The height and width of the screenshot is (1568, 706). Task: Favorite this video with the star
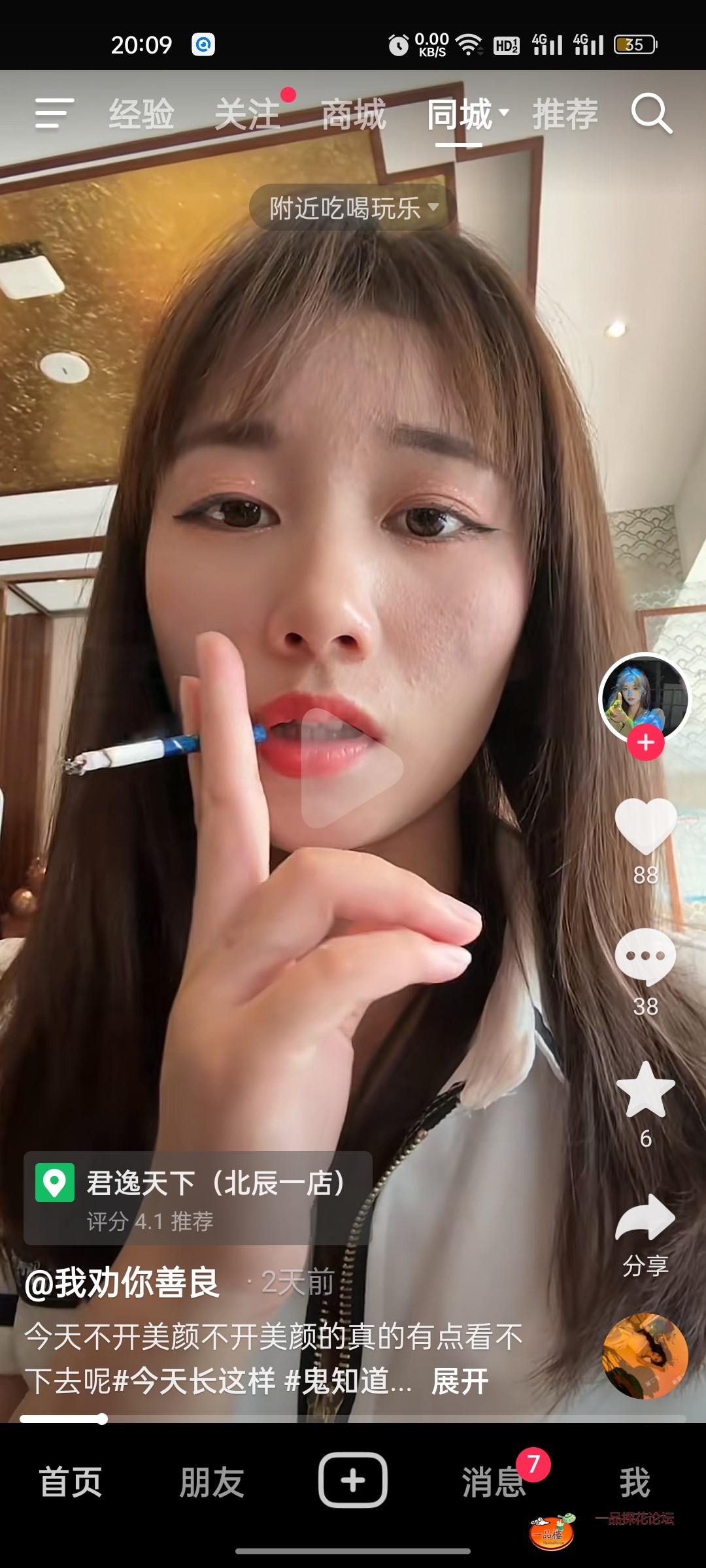click(x=645, y=1089)
